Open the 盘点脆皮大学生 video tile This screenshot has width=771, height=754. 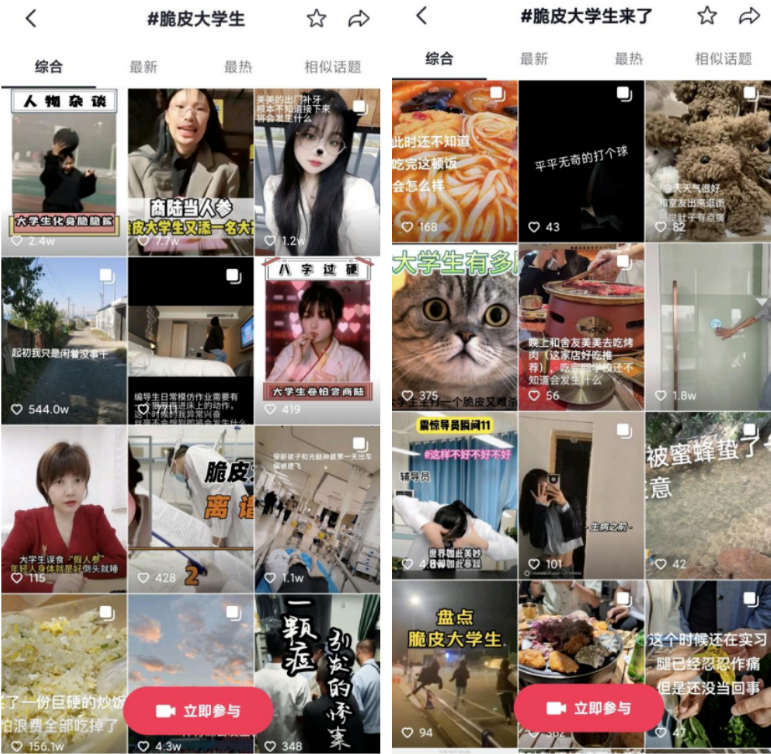pyautogui.click(x=454, y=665)
